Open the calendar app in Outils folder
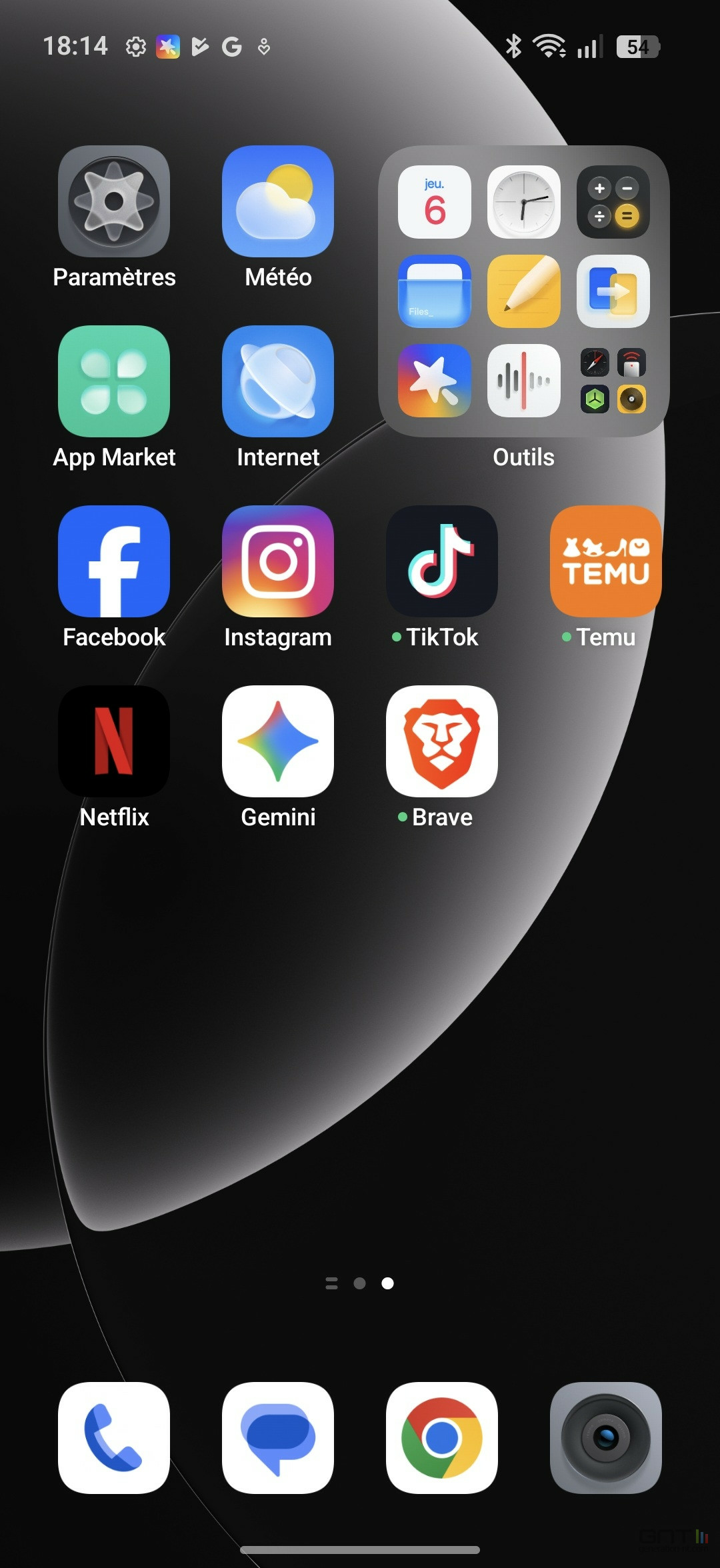 pos(435,202)
